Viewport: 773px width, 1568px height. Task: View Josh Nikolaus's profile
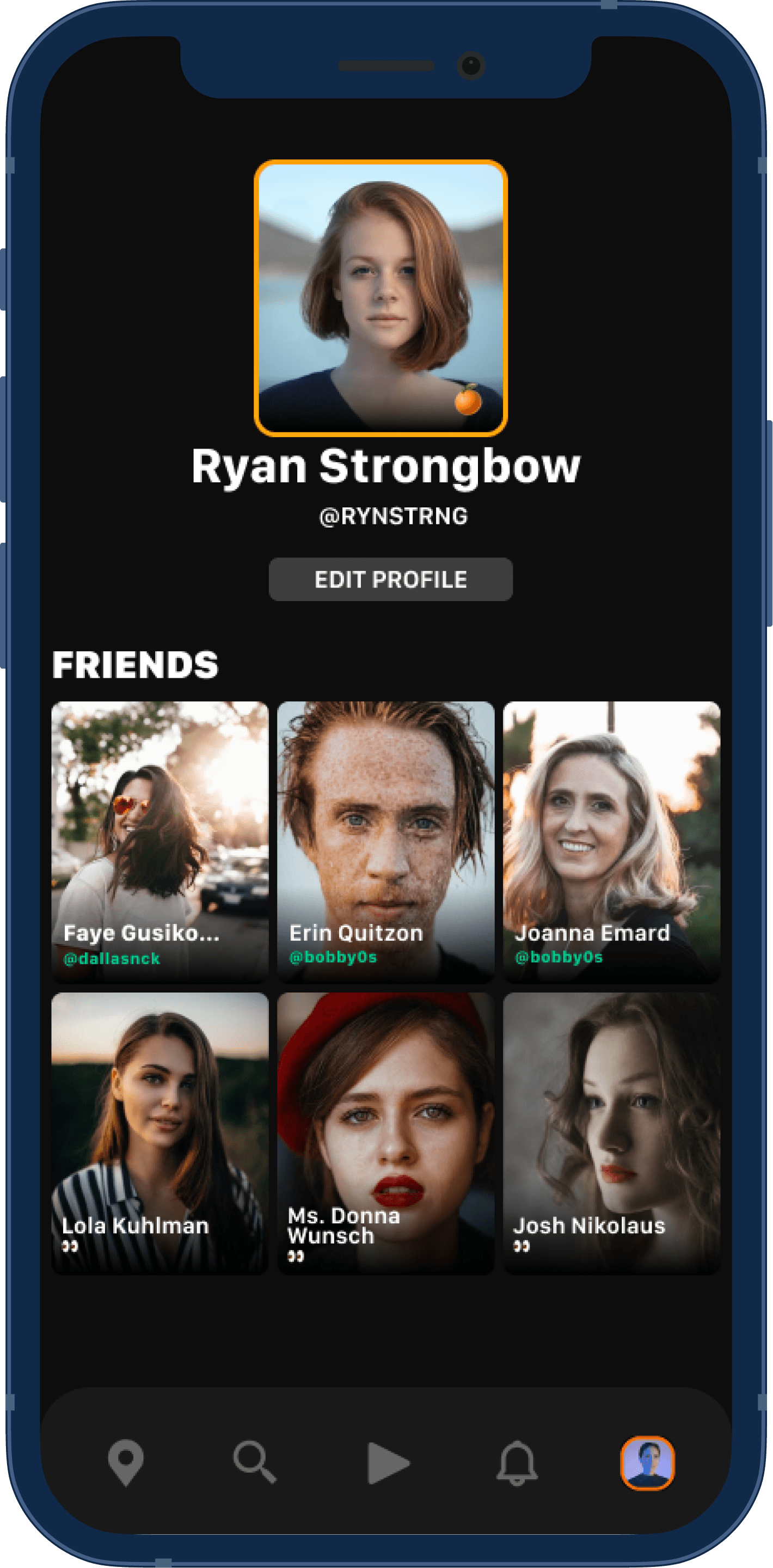tap(611, 1133)
